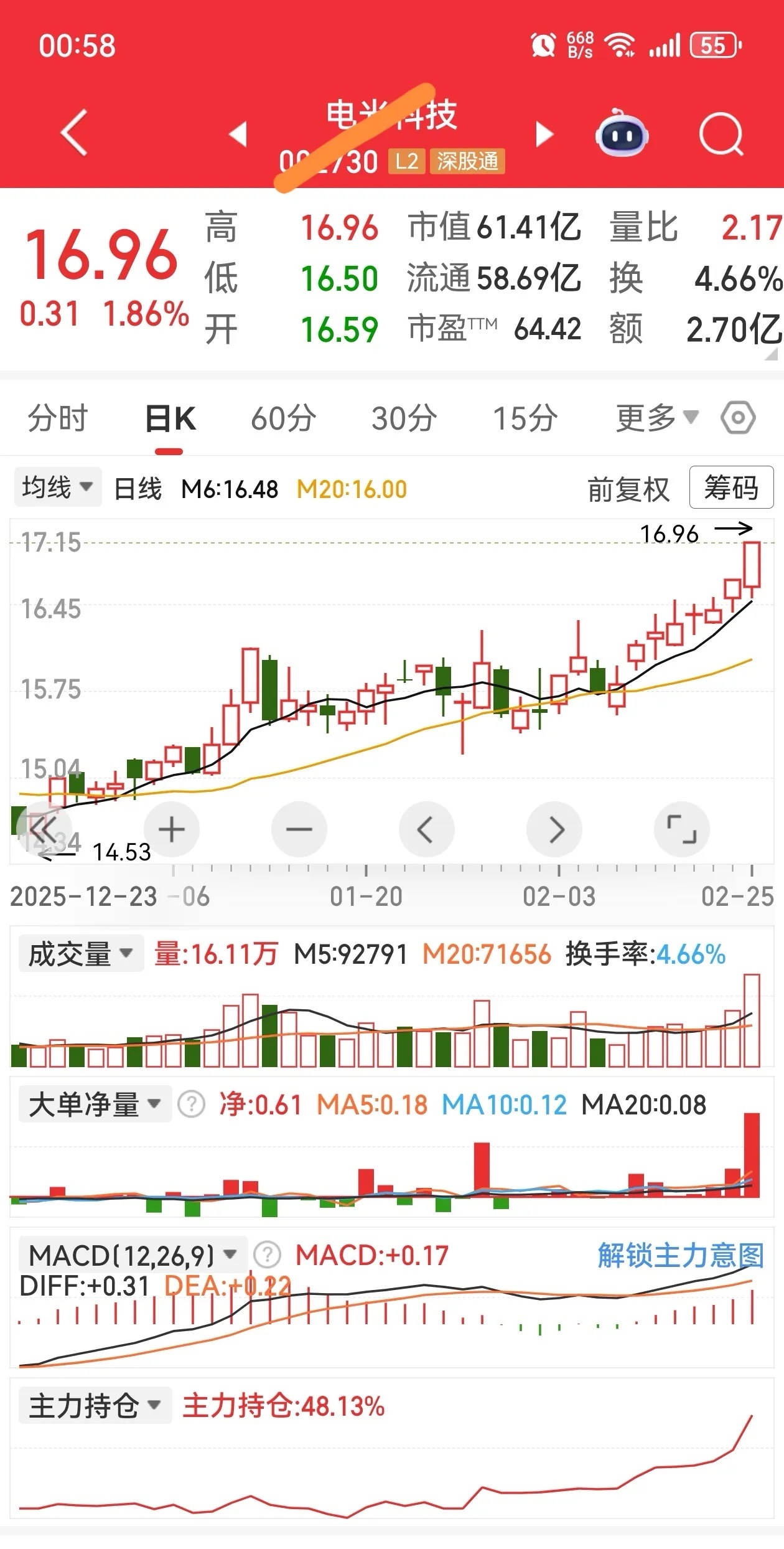Tap the 筹码 button
This screenshot has width=784, height=1549.
[x=731, y=487]
